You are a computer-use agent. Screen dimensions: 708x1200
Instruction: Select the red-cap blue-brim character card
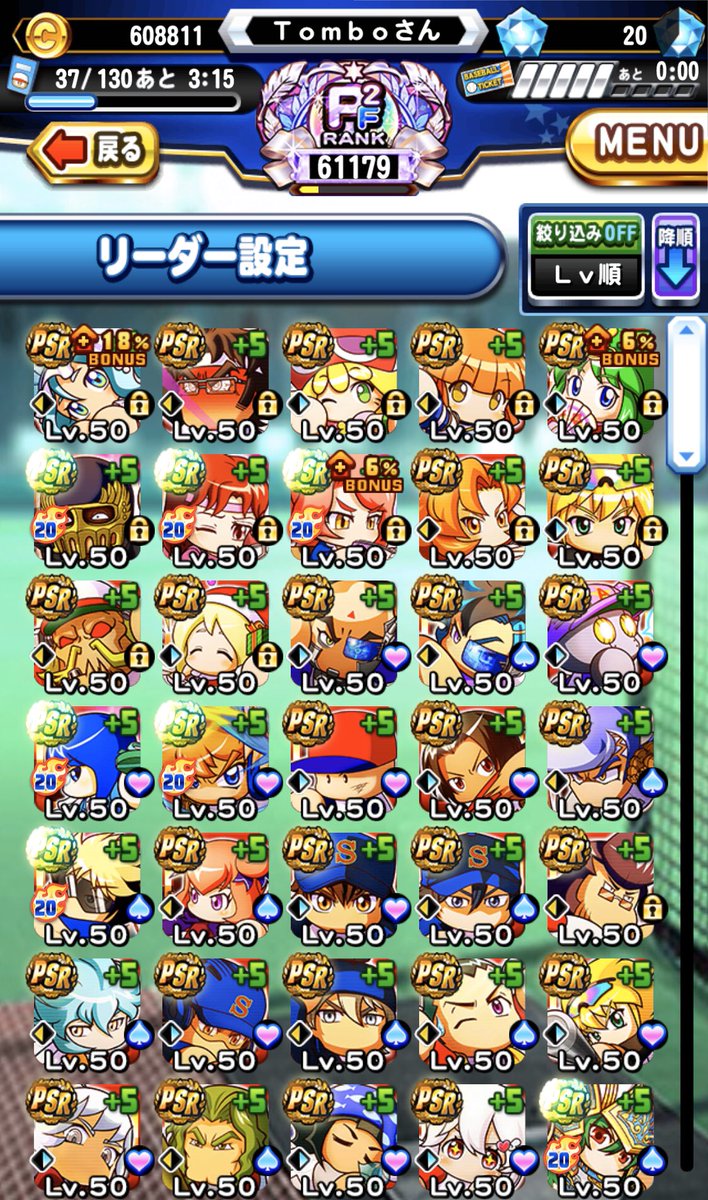click(x=343, y=761)
